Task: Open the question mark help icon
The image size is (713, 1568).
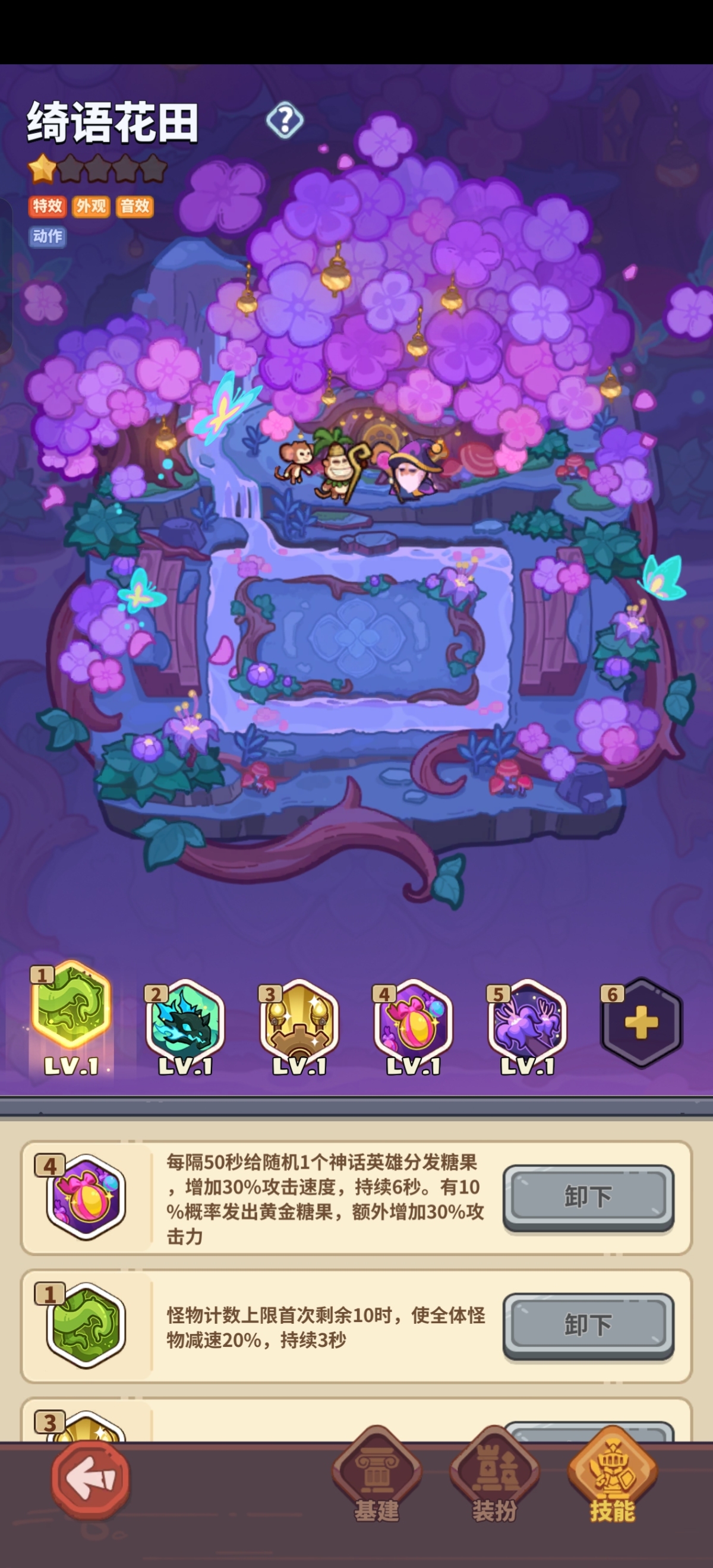Action: coord(285,120)
